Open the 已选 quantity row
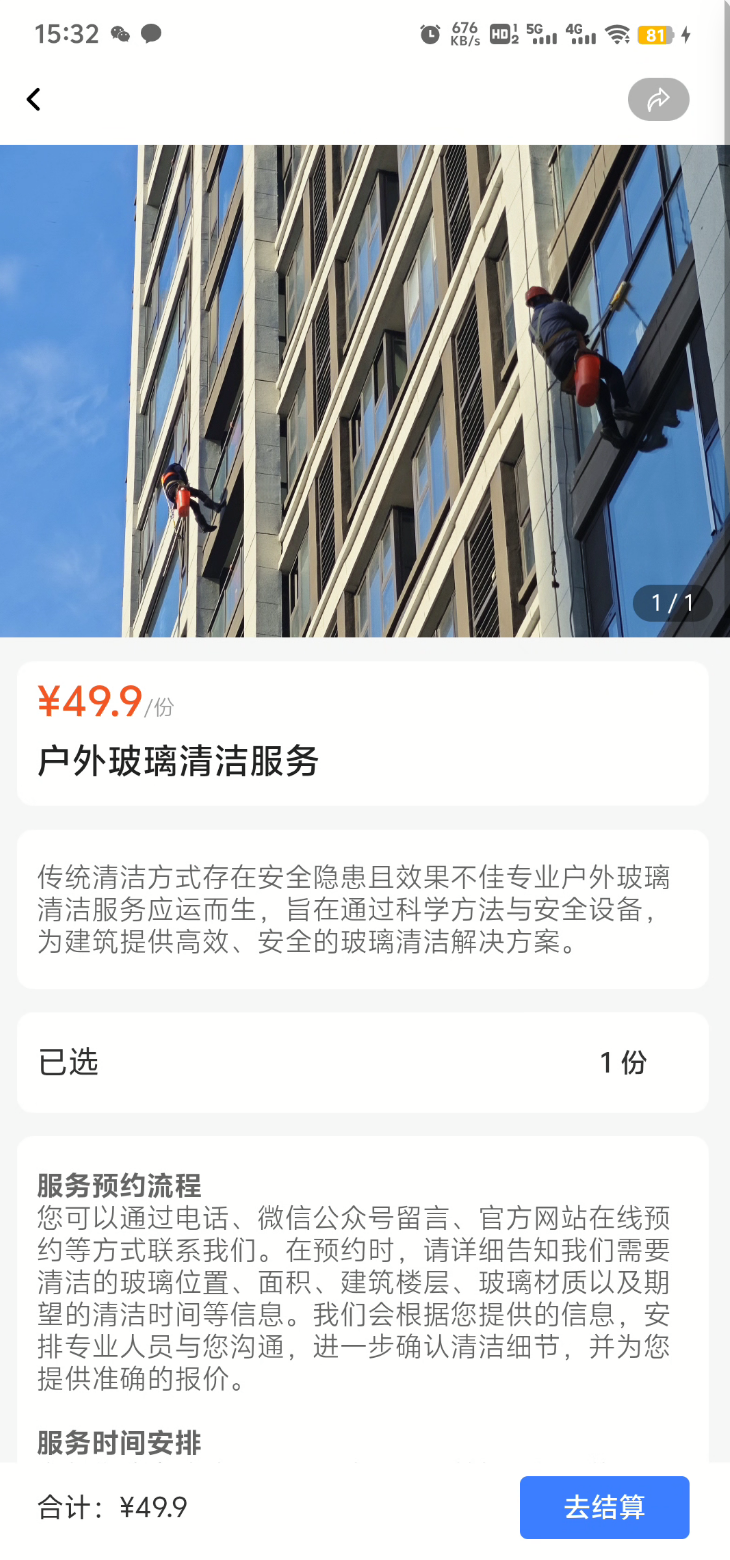The image size is (730, 1560). (363, 1062)
